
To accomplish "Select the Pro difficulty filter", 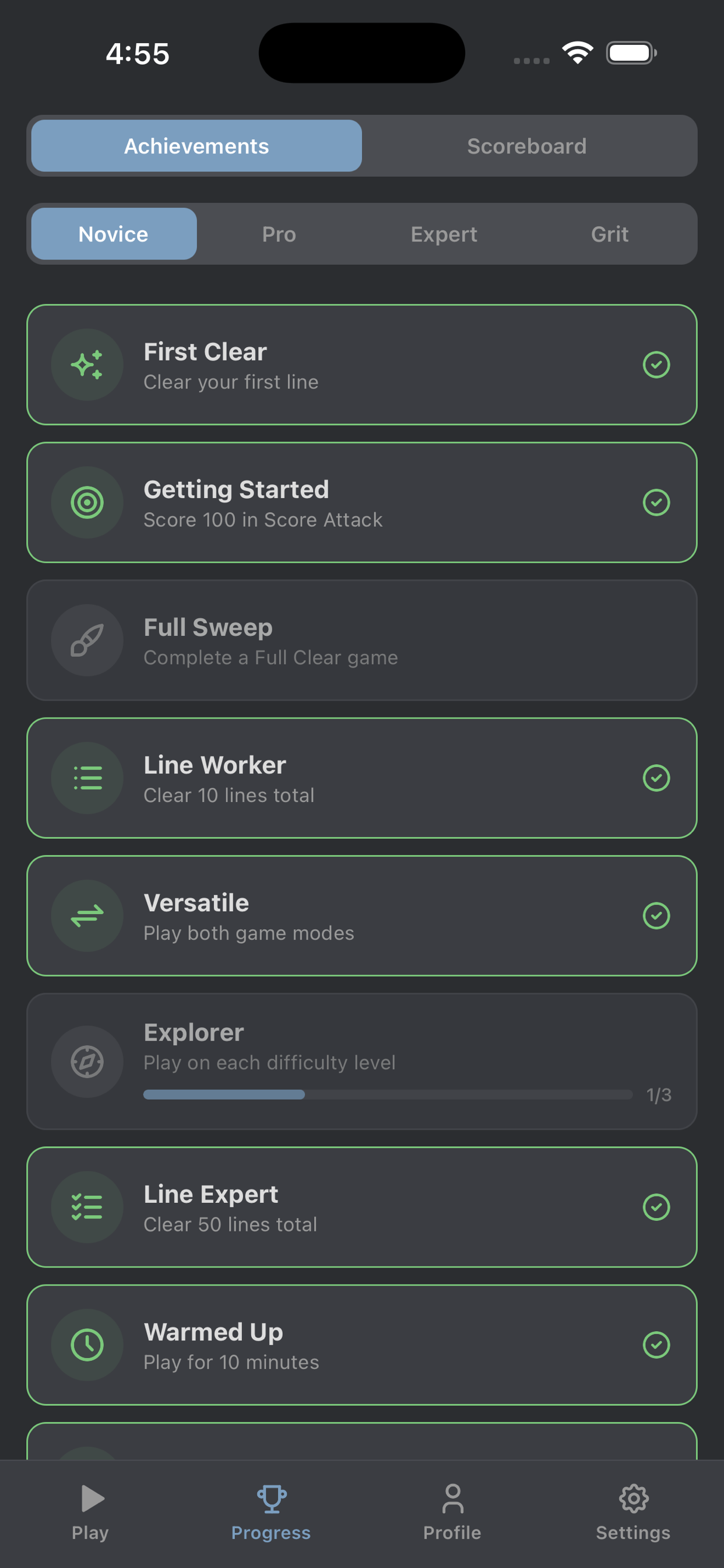I will point(279,234).
